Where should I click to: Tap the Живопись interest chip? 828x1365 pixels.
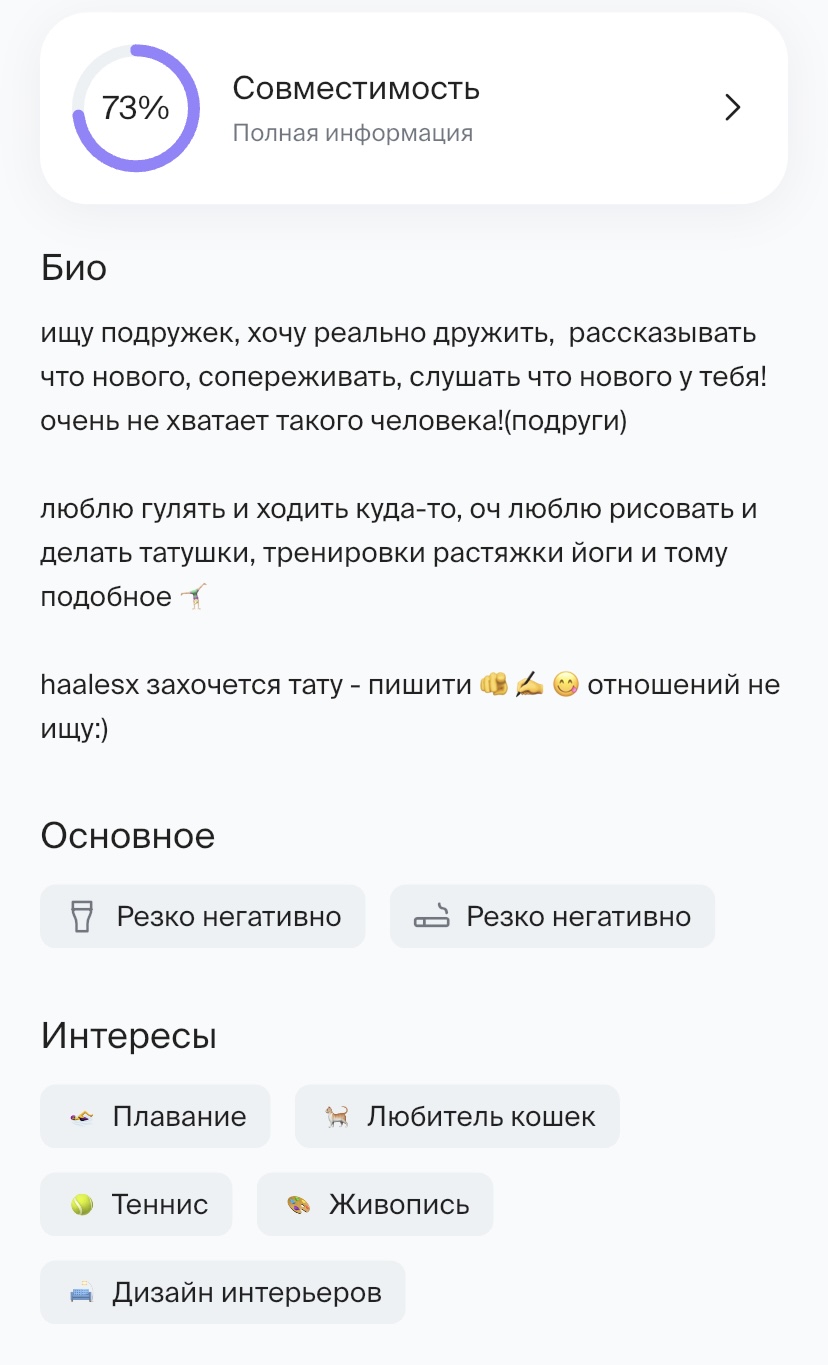point(375,1204)
